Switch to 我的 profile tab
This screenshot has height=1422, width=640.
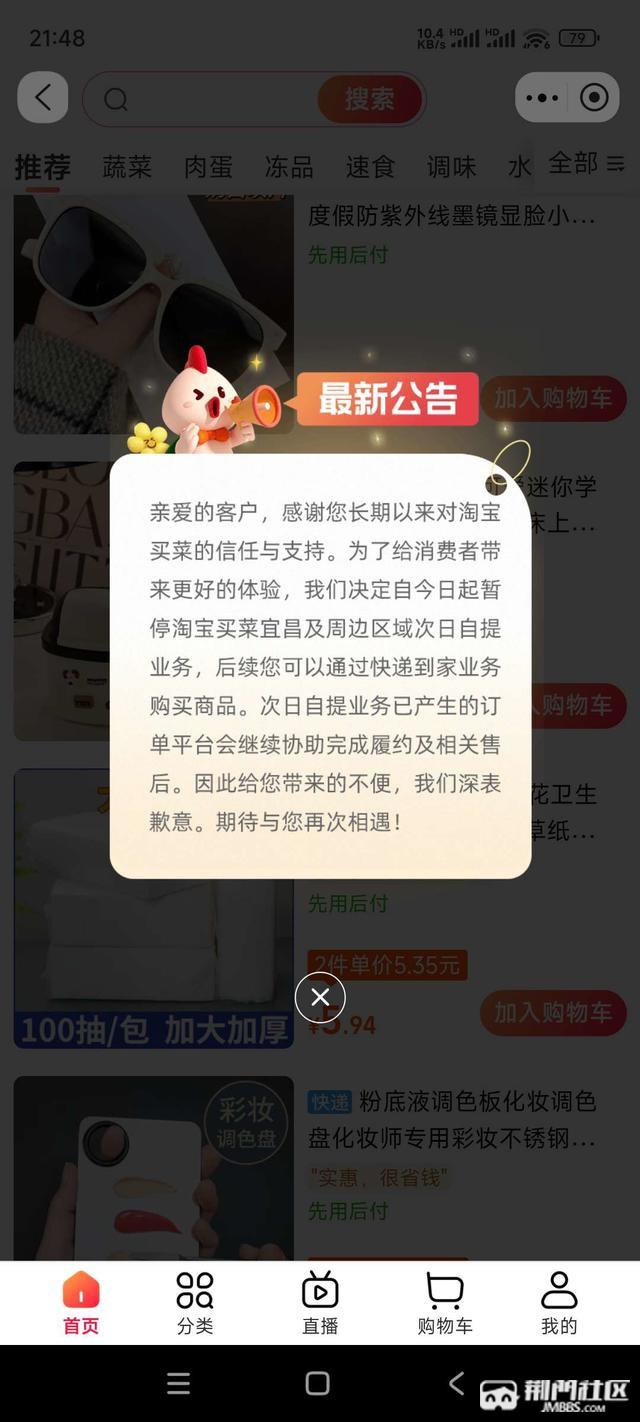coord(559,1302)
